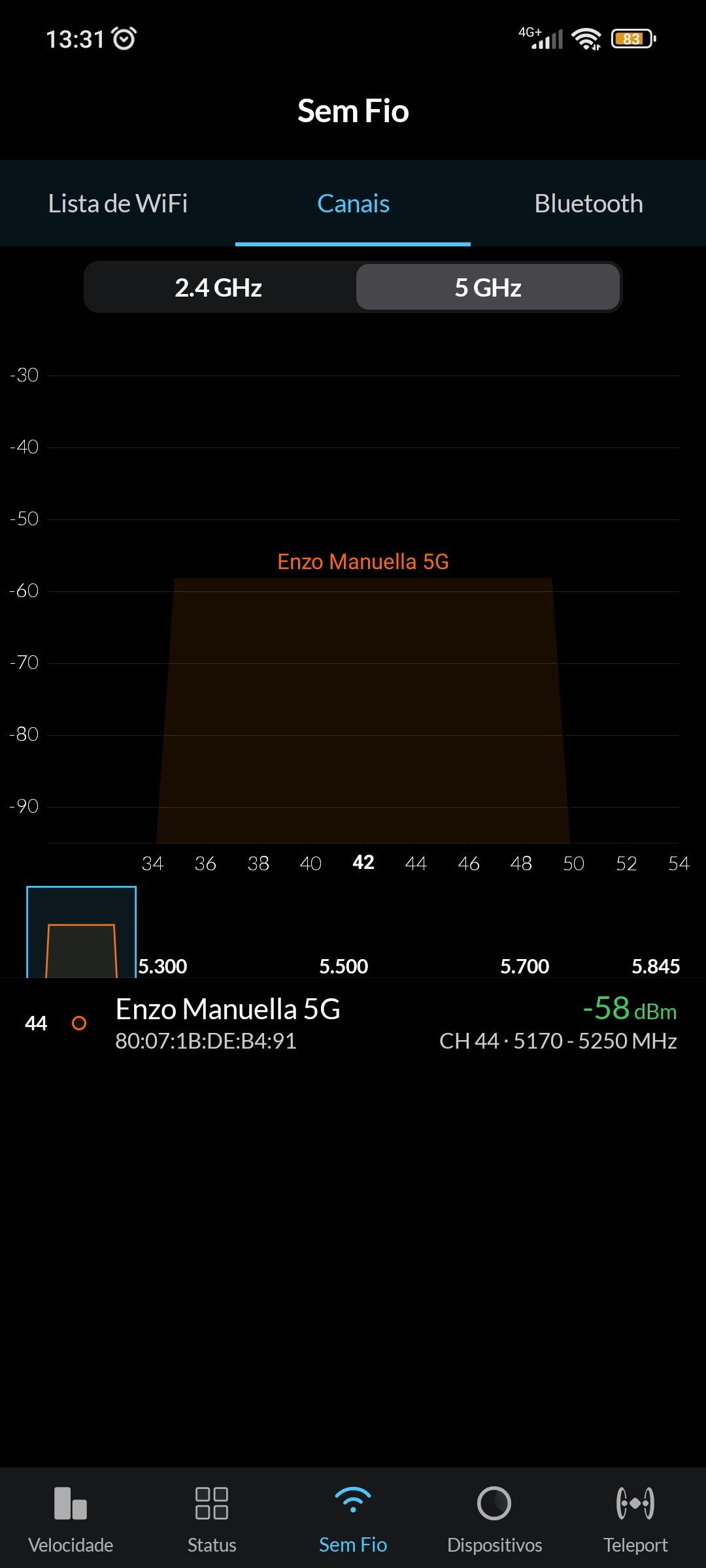Switch to the Lista de WiFi tab

(x=118, y=204)
